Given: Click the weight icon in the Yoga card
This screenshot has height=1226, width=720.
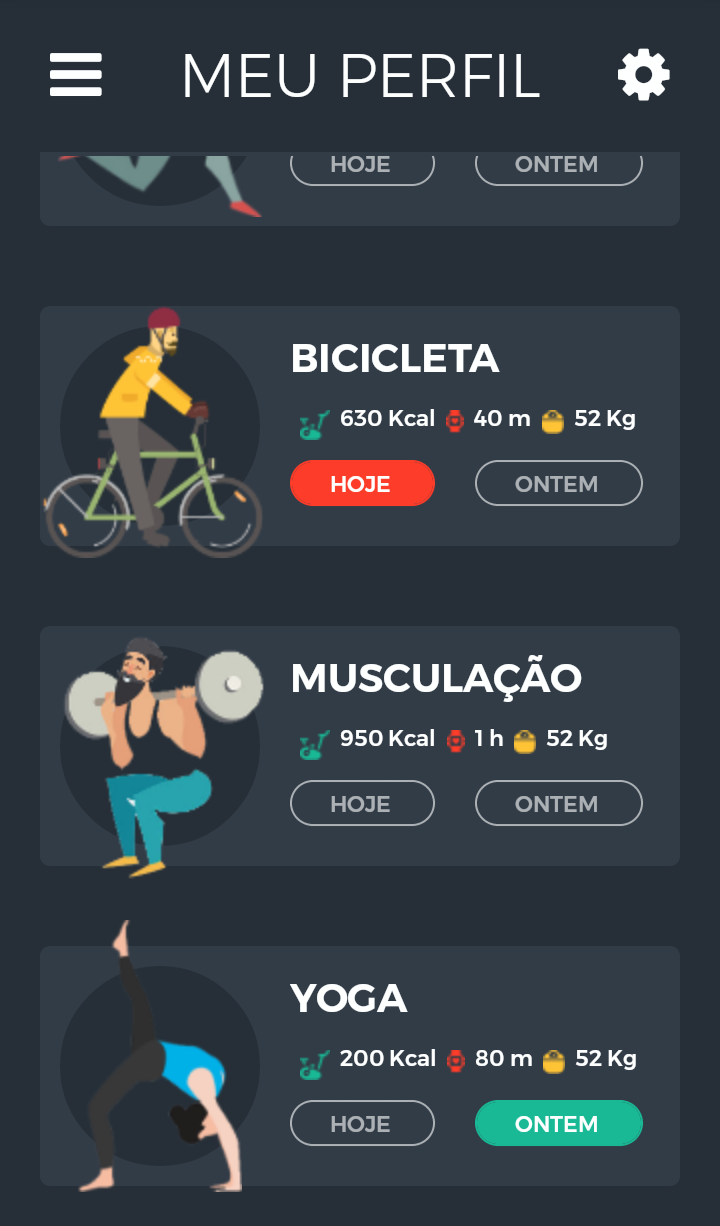Looking at the screenshot, I should (x=556, y=1059).
